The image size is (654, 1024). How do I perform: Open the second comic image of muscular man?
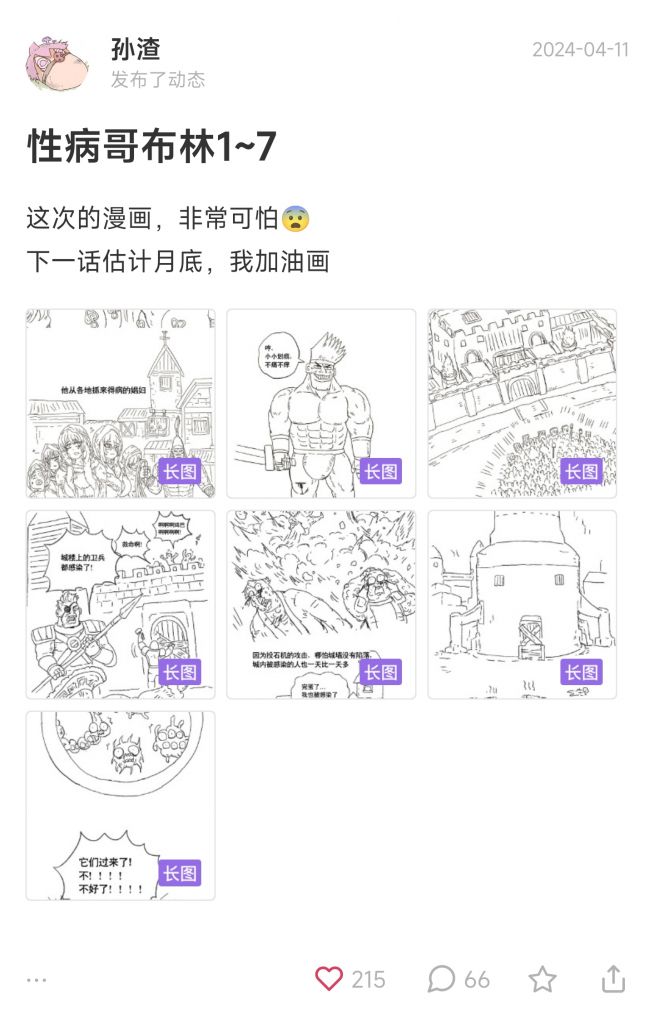click(321, 403)
